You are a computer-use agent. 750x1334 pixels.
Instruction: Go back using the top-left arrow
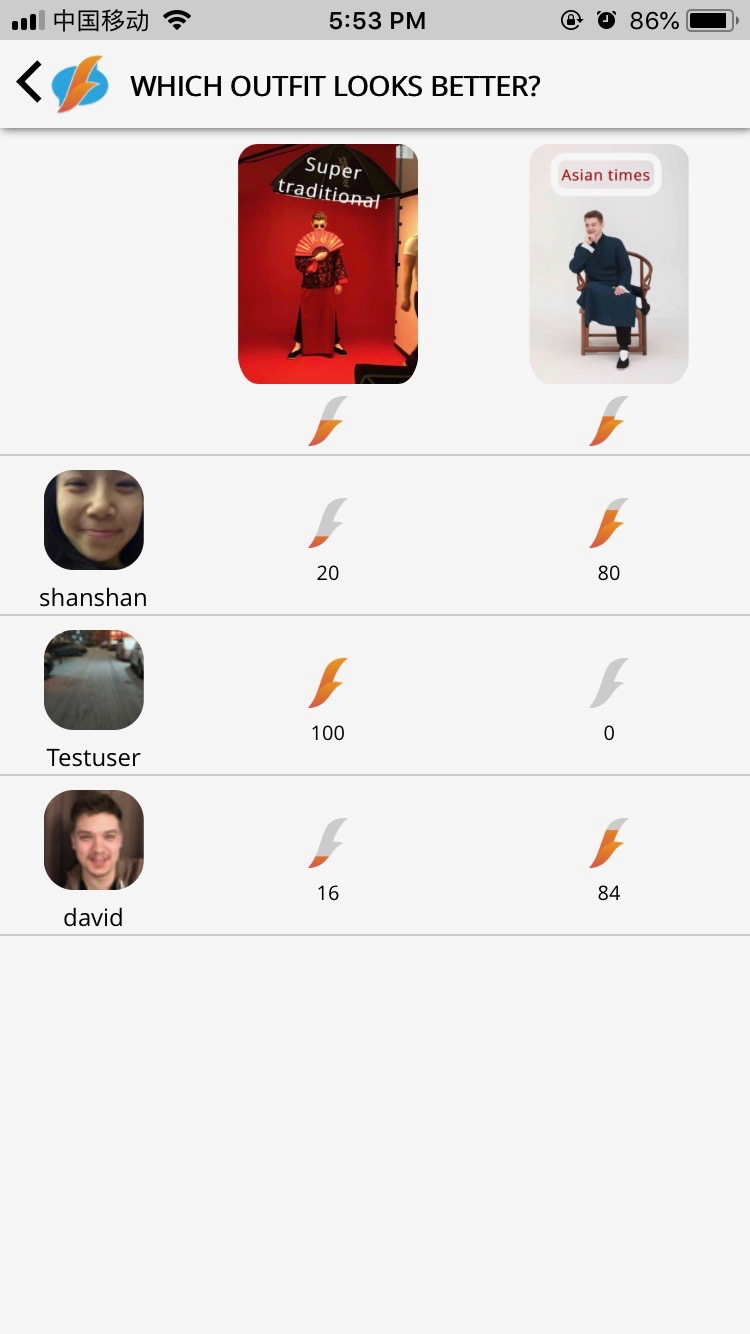[x=30, y=82]
